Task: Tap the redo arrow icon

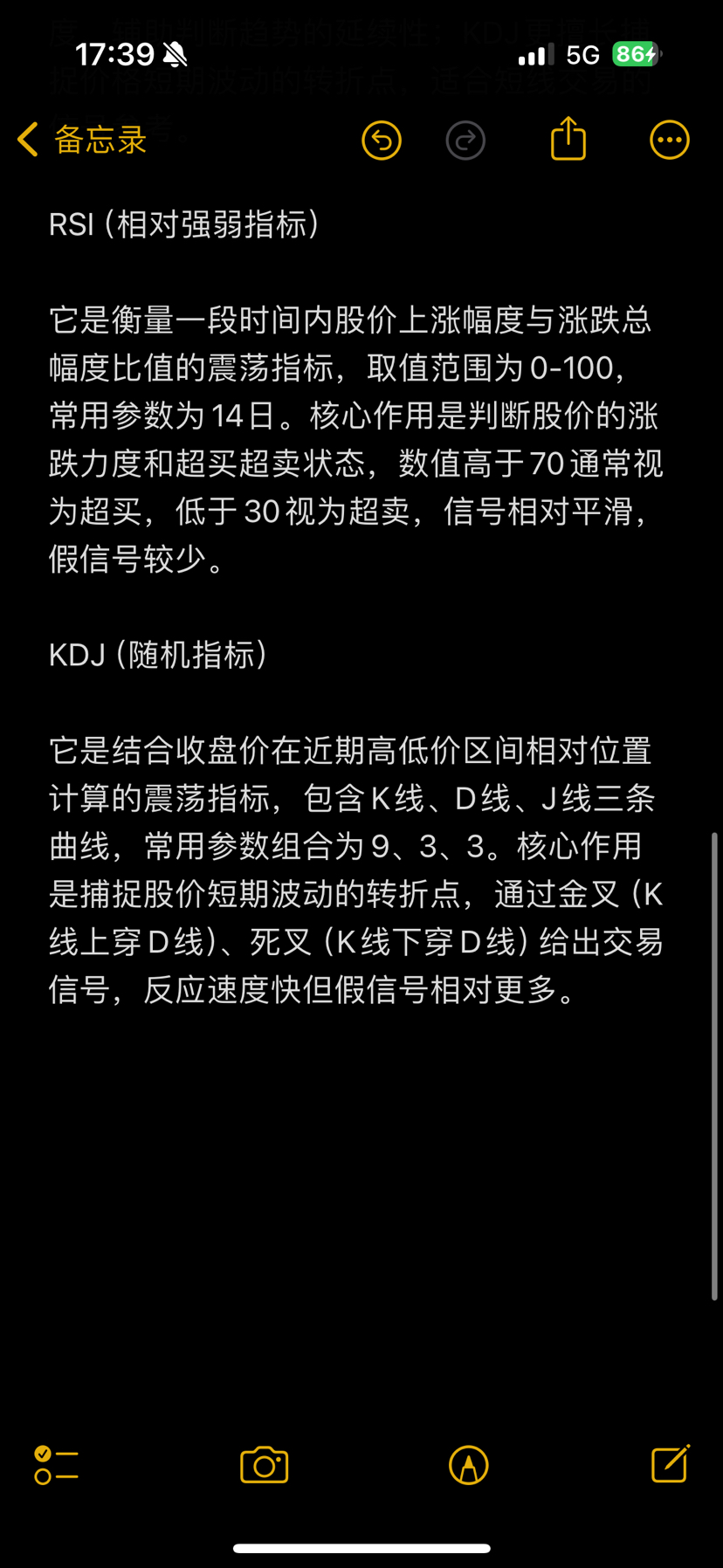Action: [x=465, y=140]
